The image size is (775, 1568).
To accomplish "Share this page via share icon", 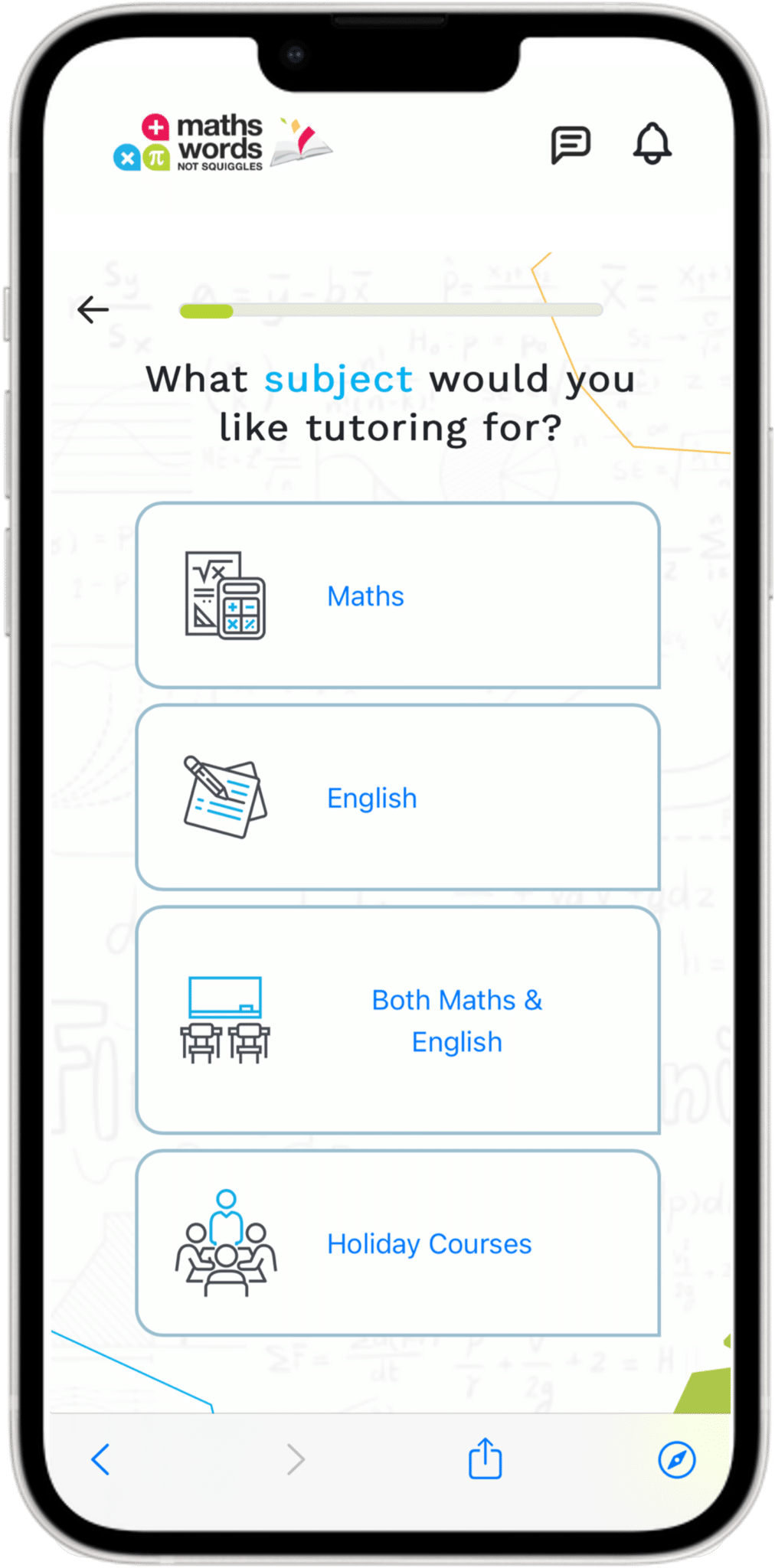I will click(x=485, y=1458).
